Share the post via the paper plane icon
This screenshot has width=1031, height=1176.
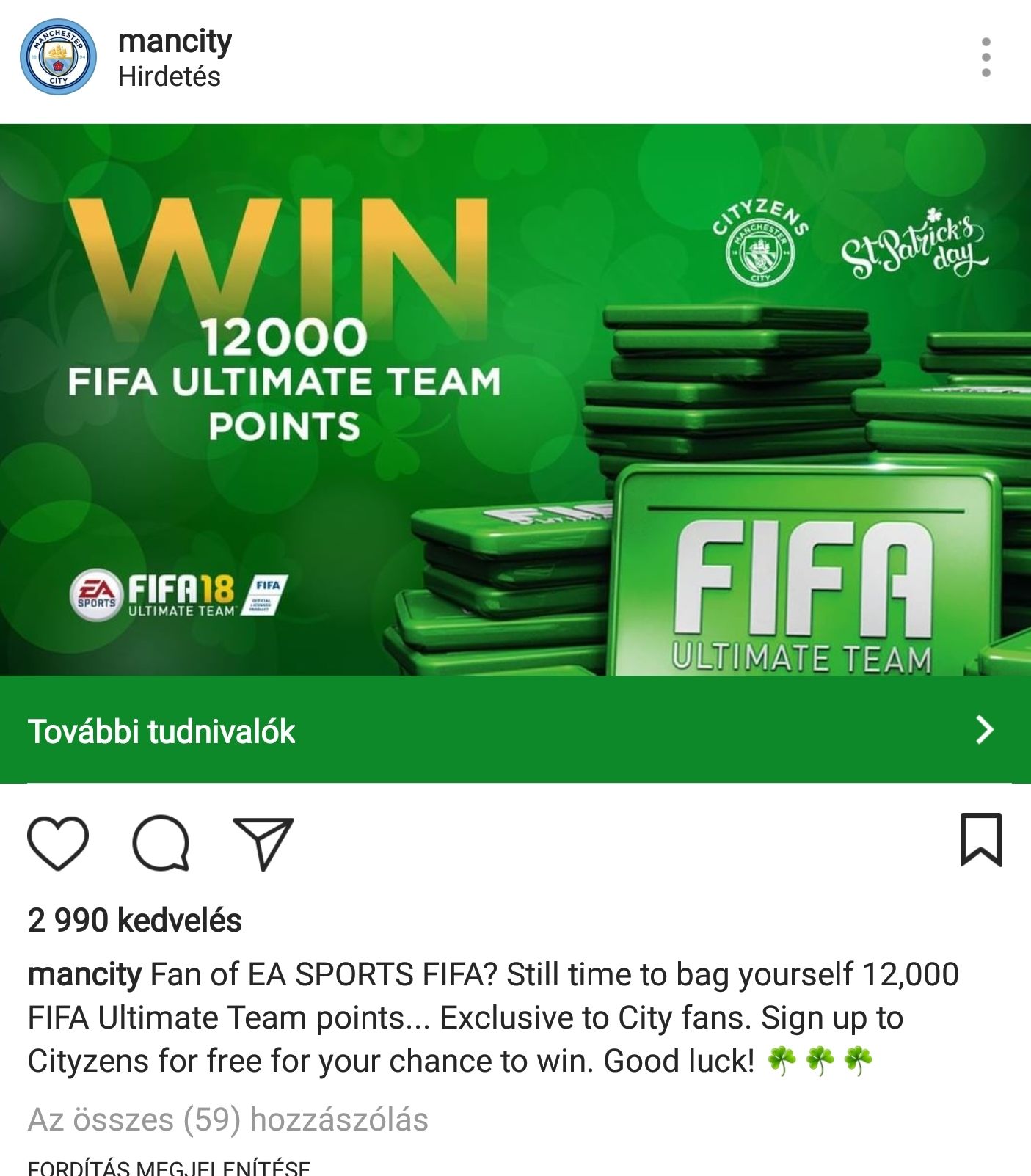(263, 842)
